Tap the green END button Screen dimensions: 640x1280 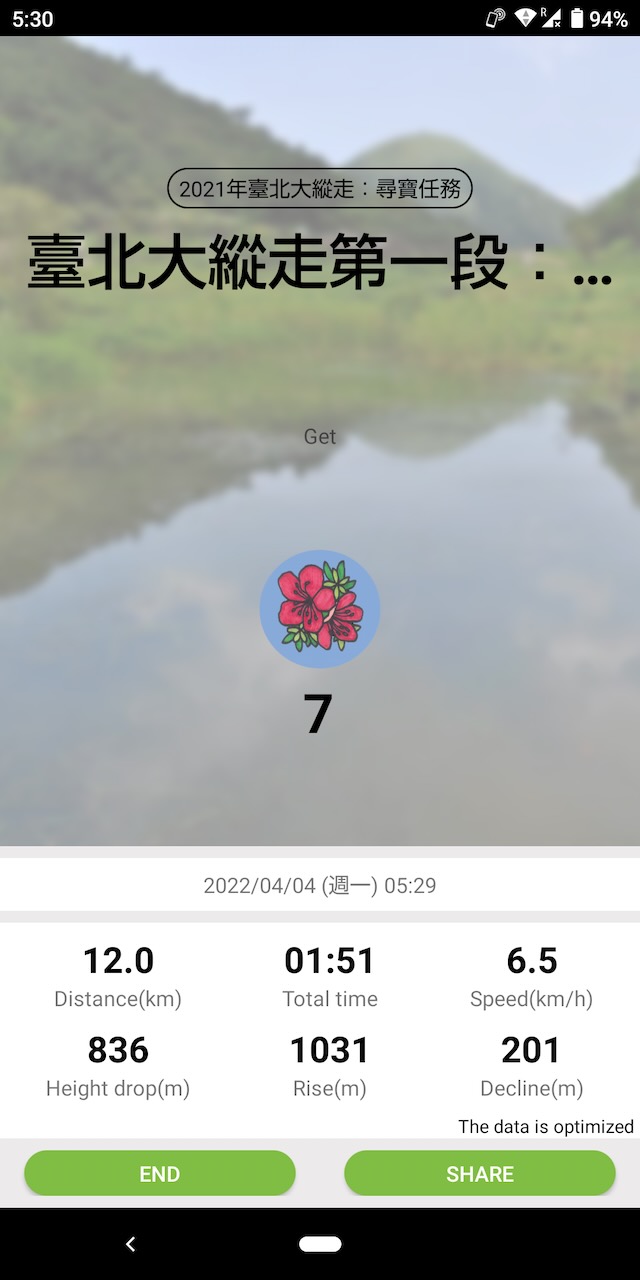click(160, 1173)
